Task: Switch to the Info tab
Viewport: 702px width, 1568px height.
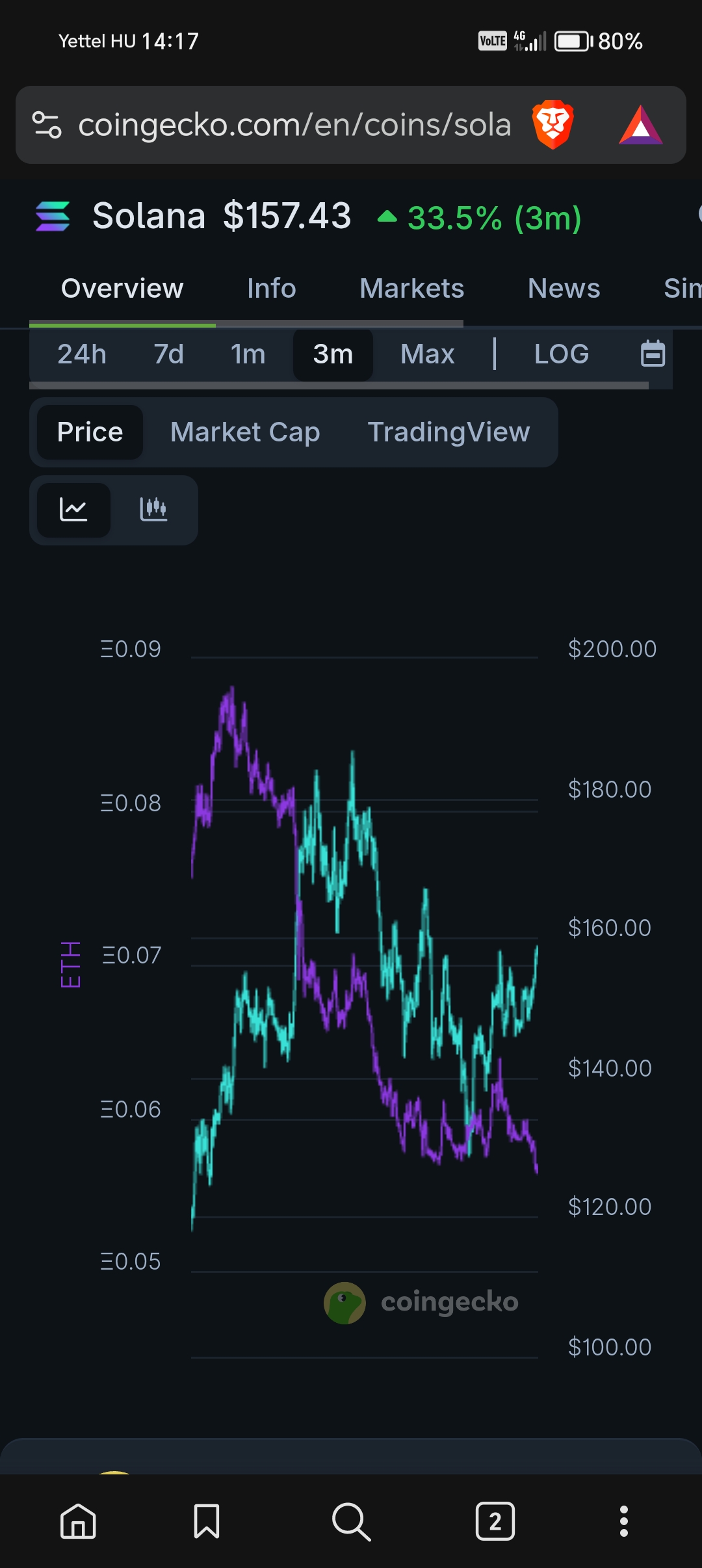Action: [x=272, y=289]
